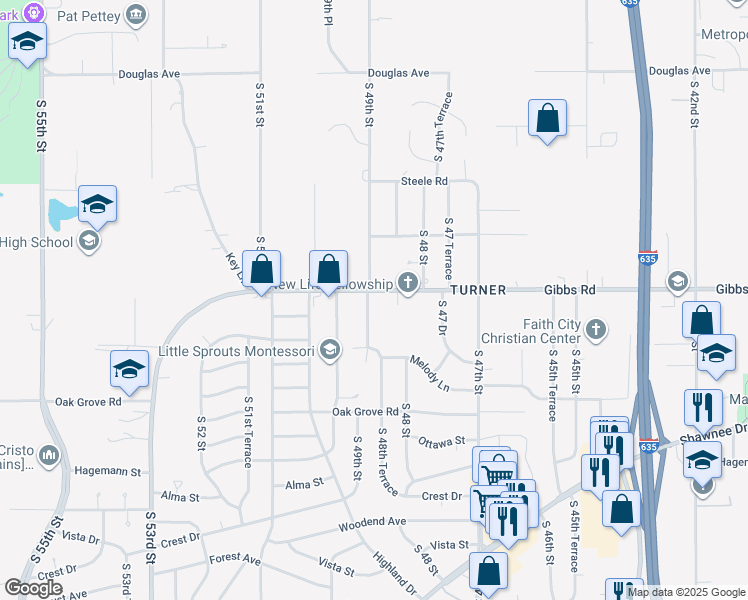Select the restaurant marker near Shawnee Dr
Viewport: 748px width, 600px height.
[x=703, y=409]
